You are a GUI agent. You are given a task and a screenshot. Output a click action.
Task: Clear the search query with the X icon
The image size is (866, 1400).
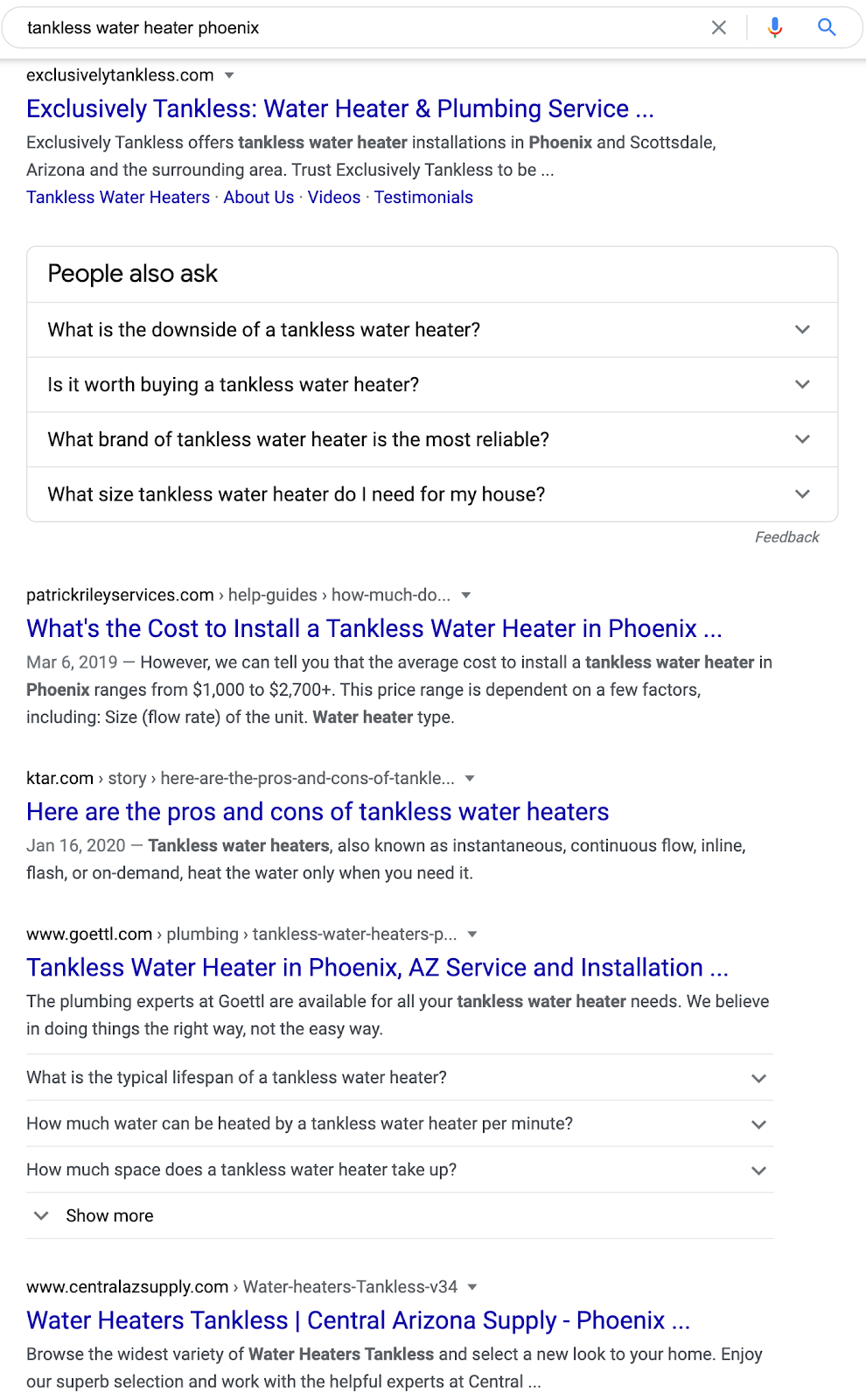coord(718,27)
